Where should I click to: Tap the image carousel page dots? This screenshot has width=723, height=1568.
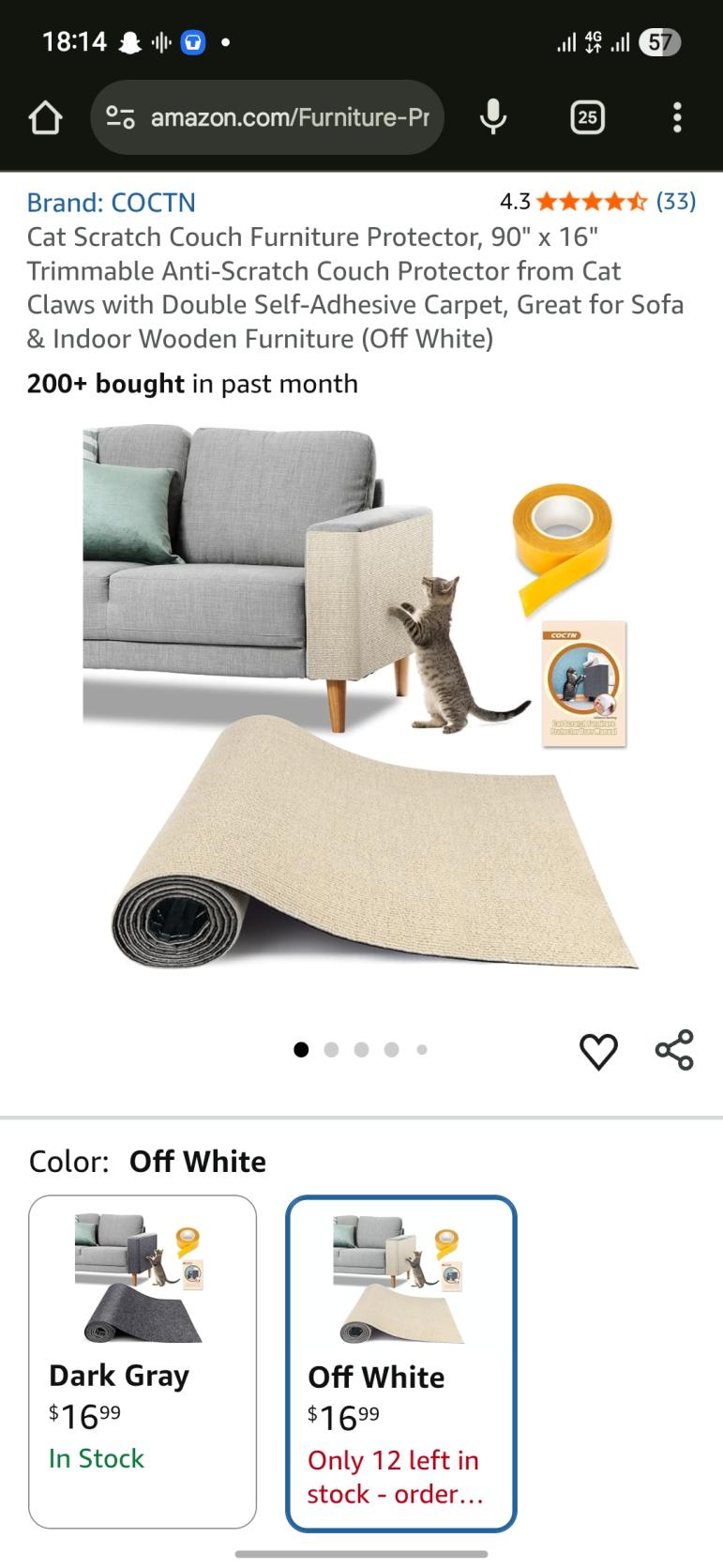click(361, 1050)
